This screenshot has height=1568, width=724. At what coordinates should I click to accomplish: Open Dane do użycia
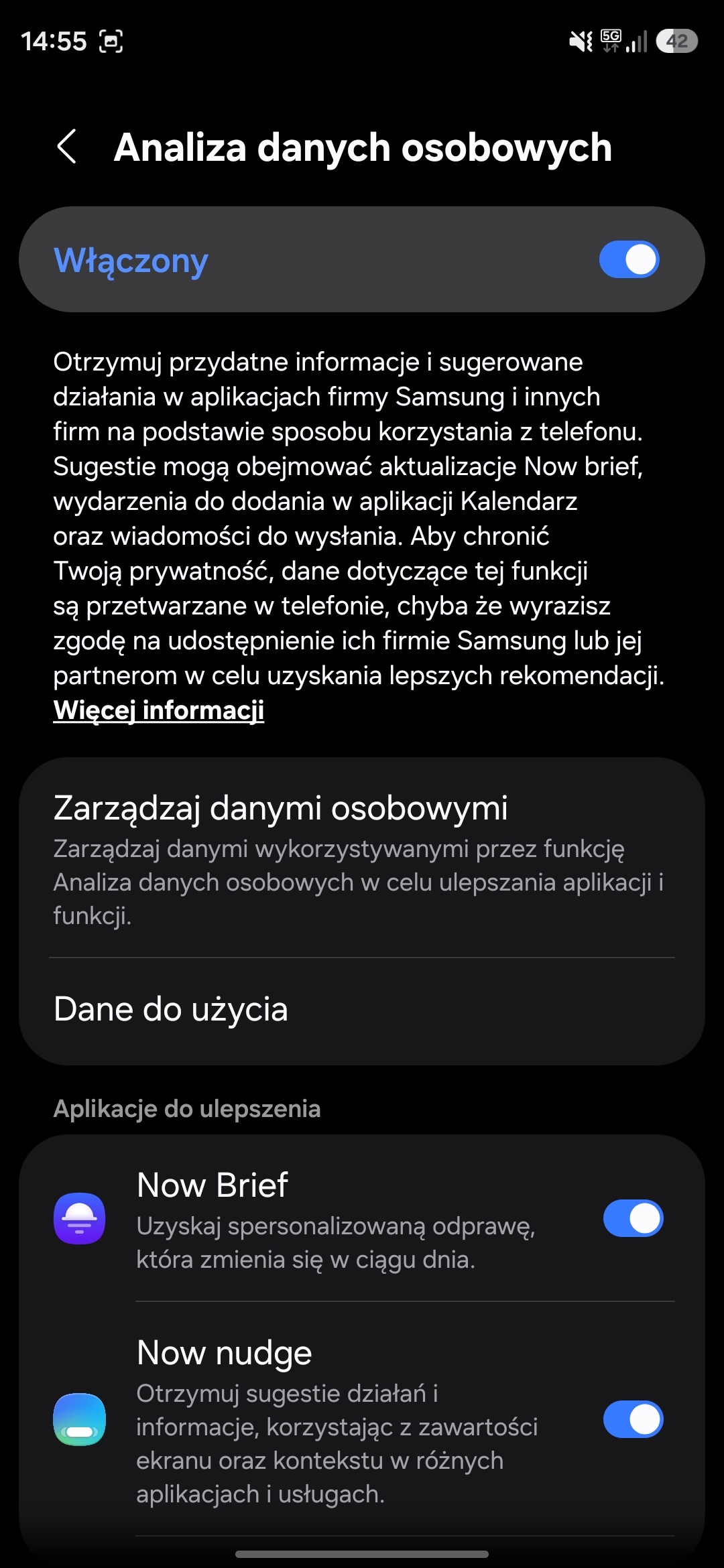coord(362,1009)
